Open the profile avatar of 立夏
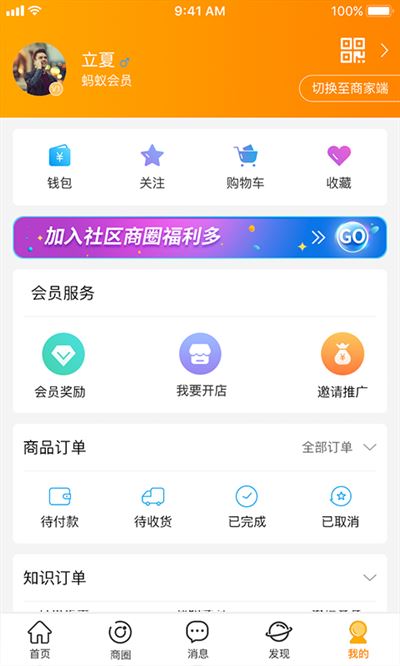This screenshot has width=400, height=666. pos(39,69)
